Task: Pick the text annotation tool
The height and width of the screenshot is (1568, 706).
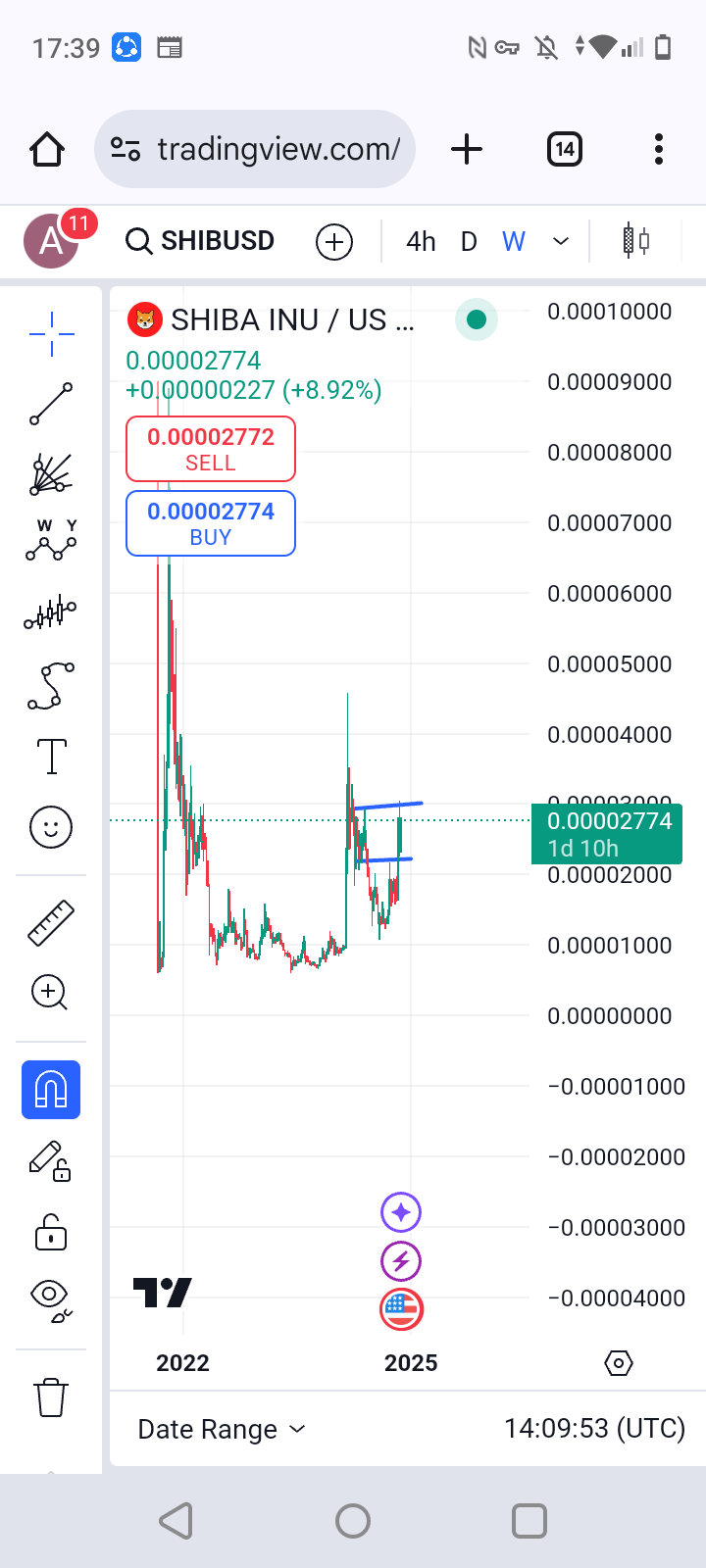Action: 51,757
